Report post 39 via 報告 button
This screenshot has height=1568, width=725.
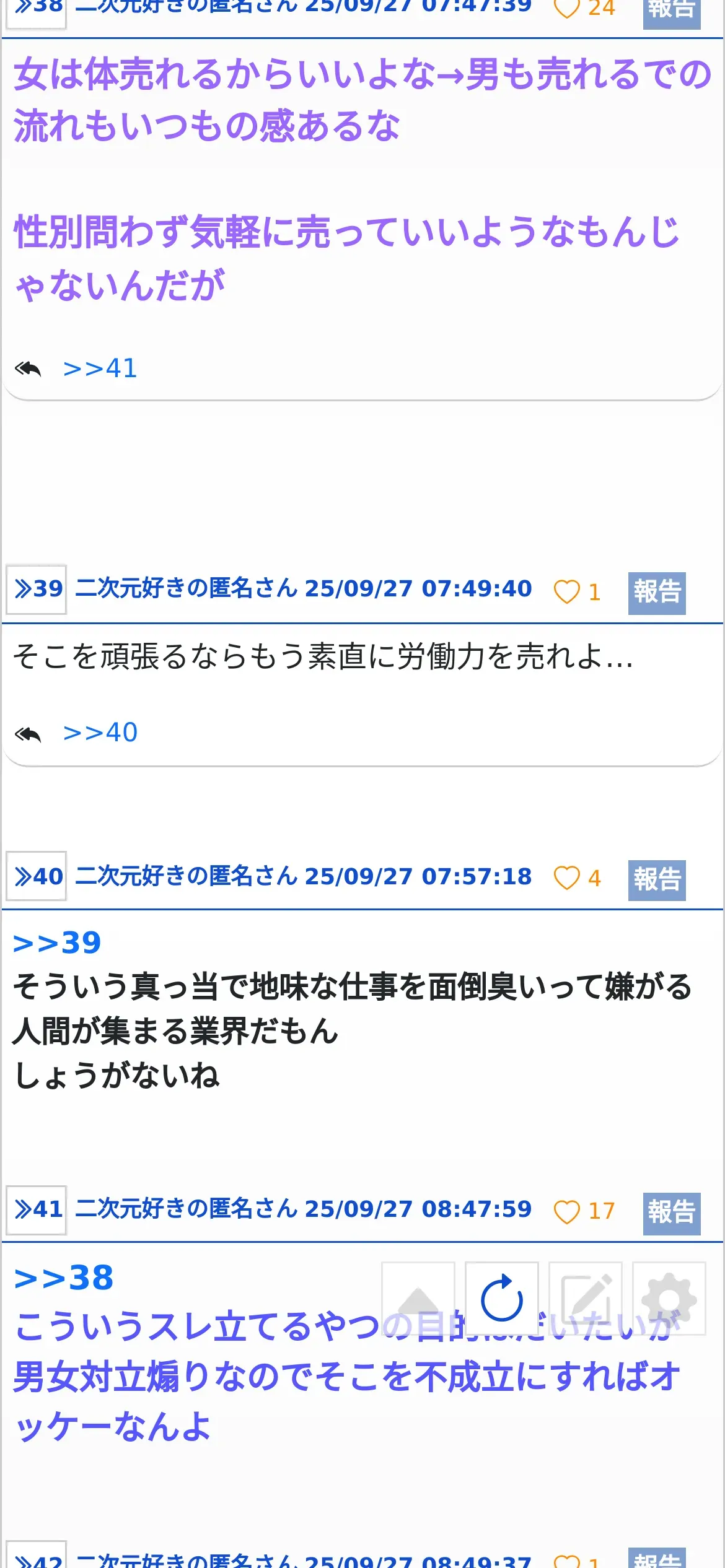pos(657,593)
